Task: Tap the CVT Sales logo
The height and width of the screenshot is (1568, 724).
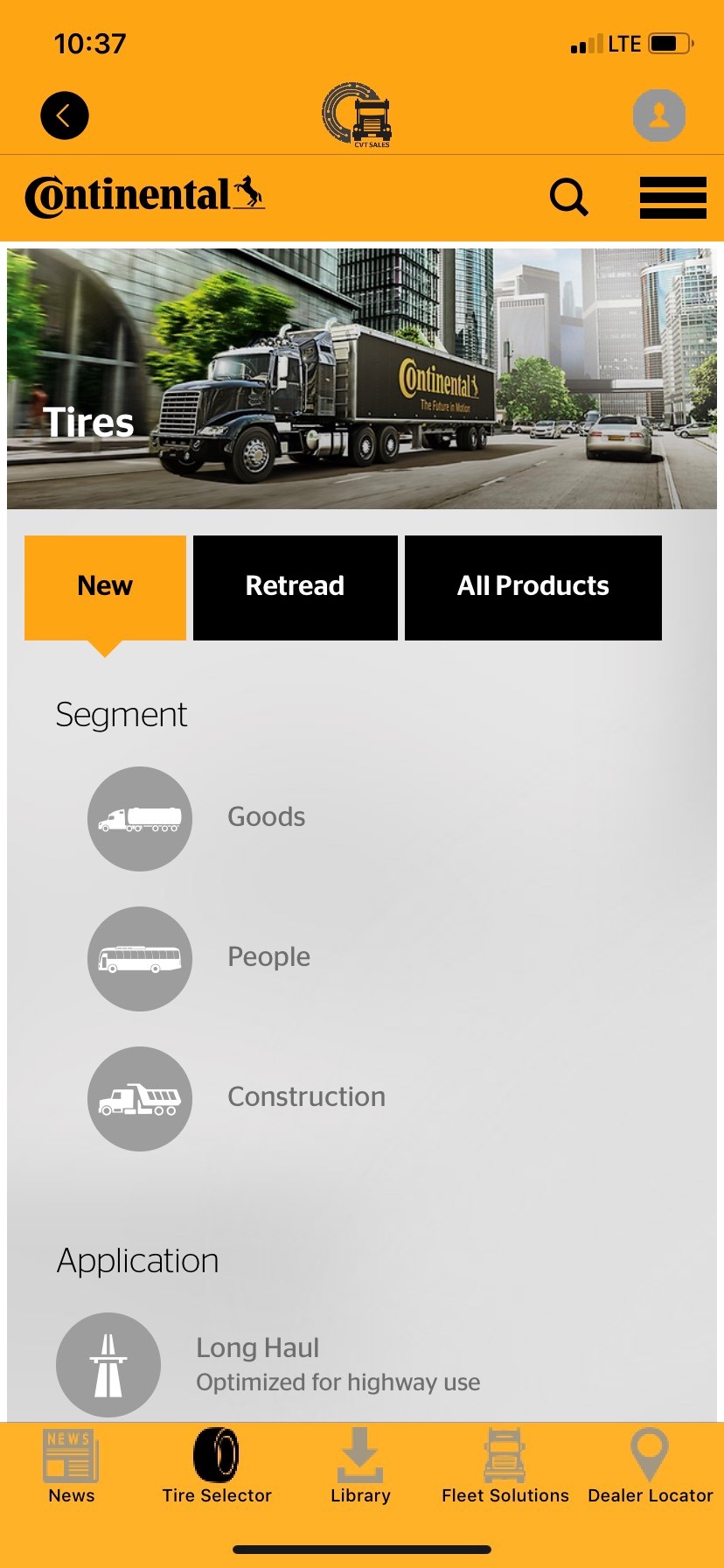Action: click(358, 115)
